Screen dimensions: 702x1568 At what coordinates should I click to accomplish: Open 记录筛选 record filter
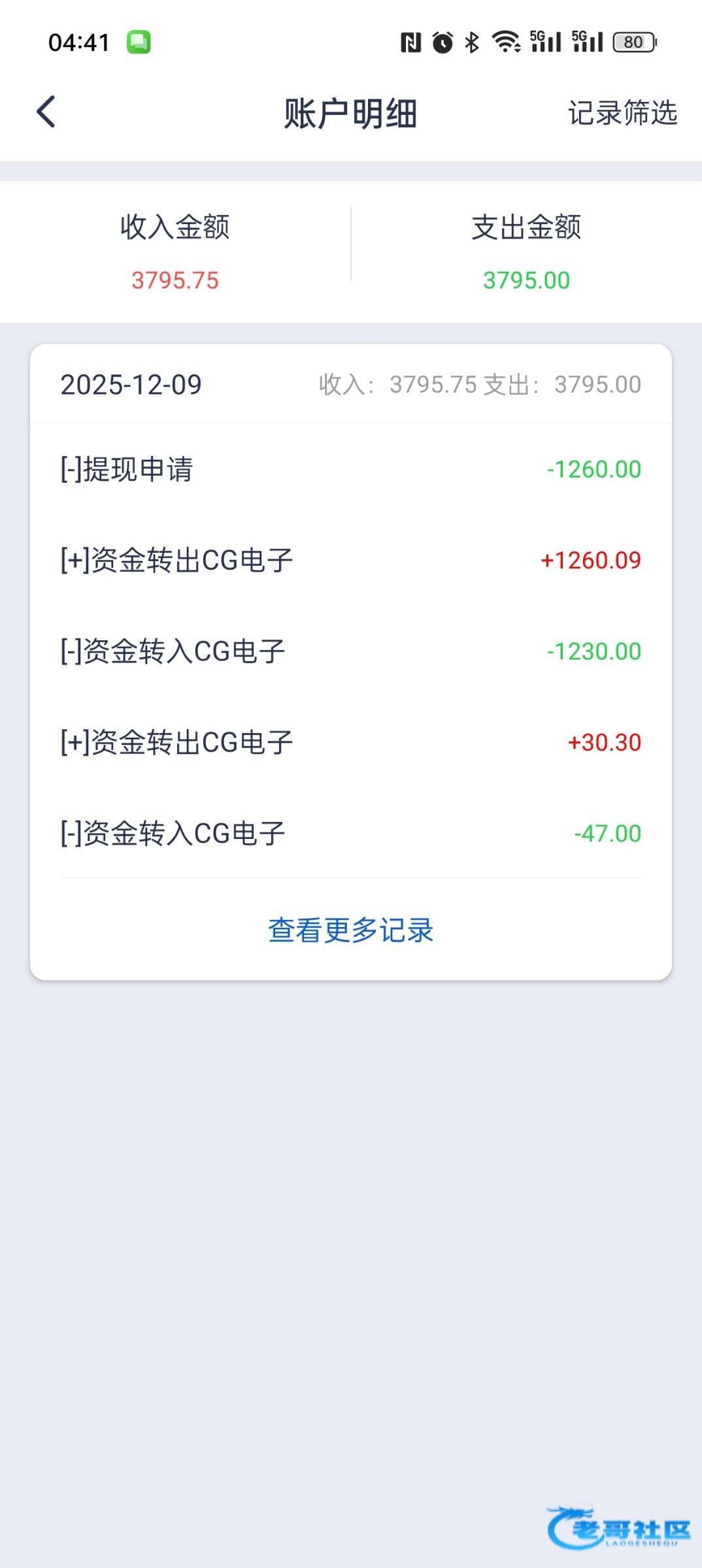click(622, 113)
